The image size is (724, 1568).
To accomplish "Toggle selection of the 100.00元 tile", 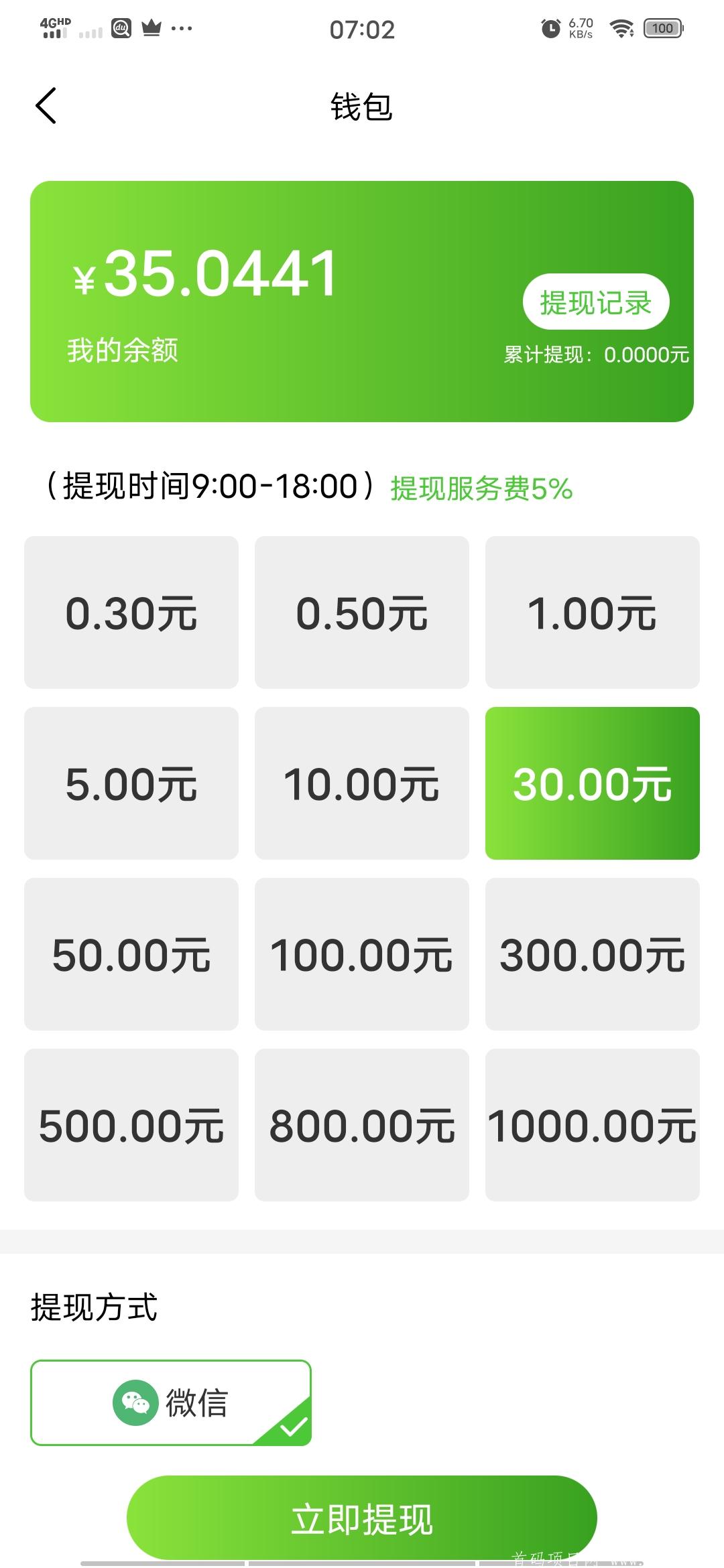I will pyautogui.click(x=361, y=955).
